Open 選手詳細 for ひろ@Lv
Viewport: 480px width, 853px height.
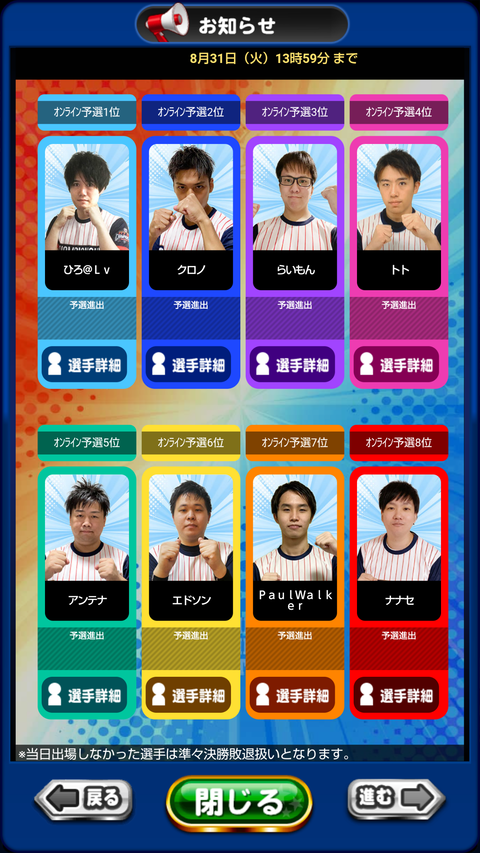[84, 364]
